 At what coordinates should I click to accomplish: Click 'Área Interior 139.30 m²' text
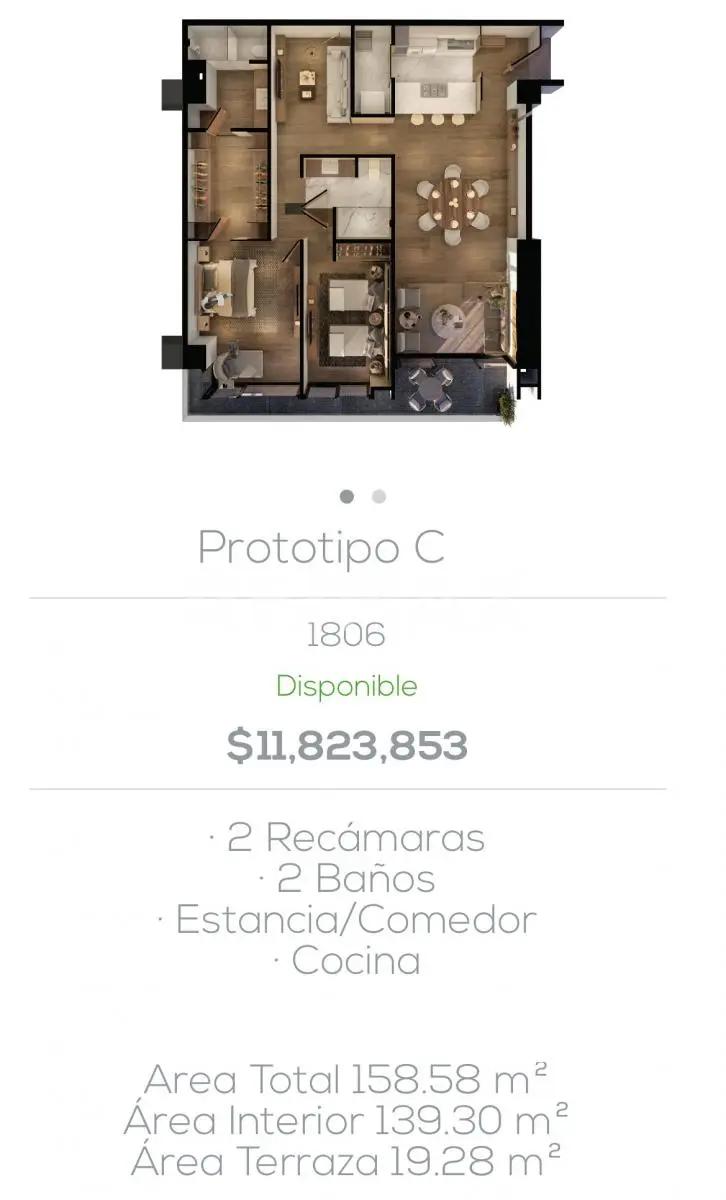346,1121
